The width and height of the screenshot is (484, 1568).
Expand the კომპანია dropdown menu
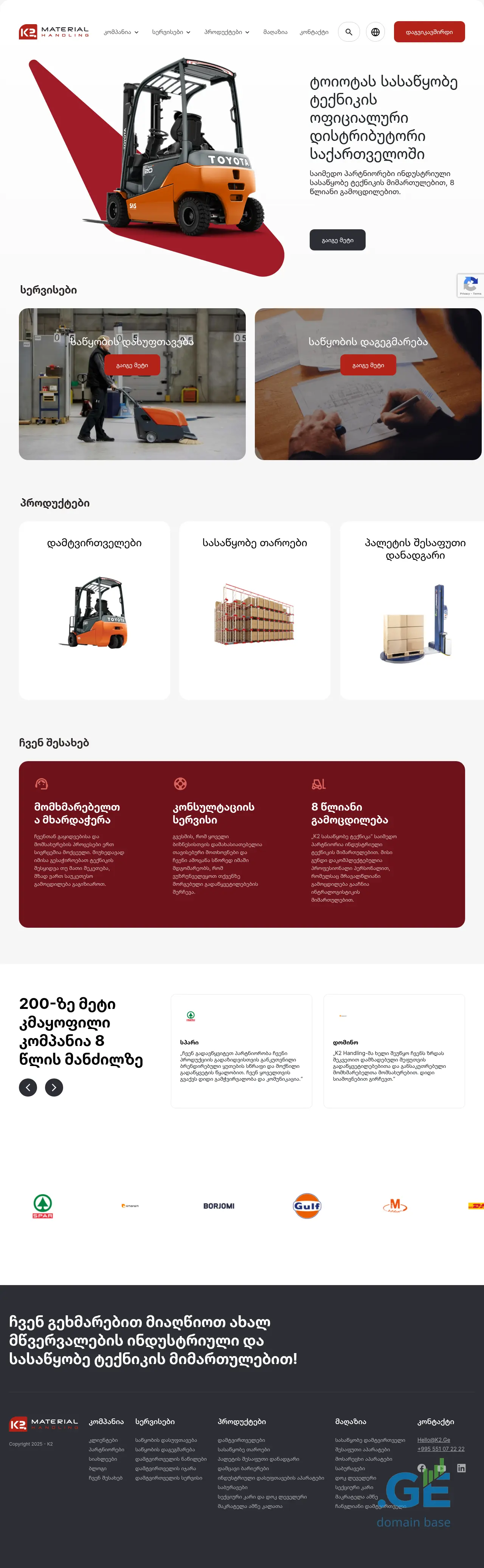(121, 32)
